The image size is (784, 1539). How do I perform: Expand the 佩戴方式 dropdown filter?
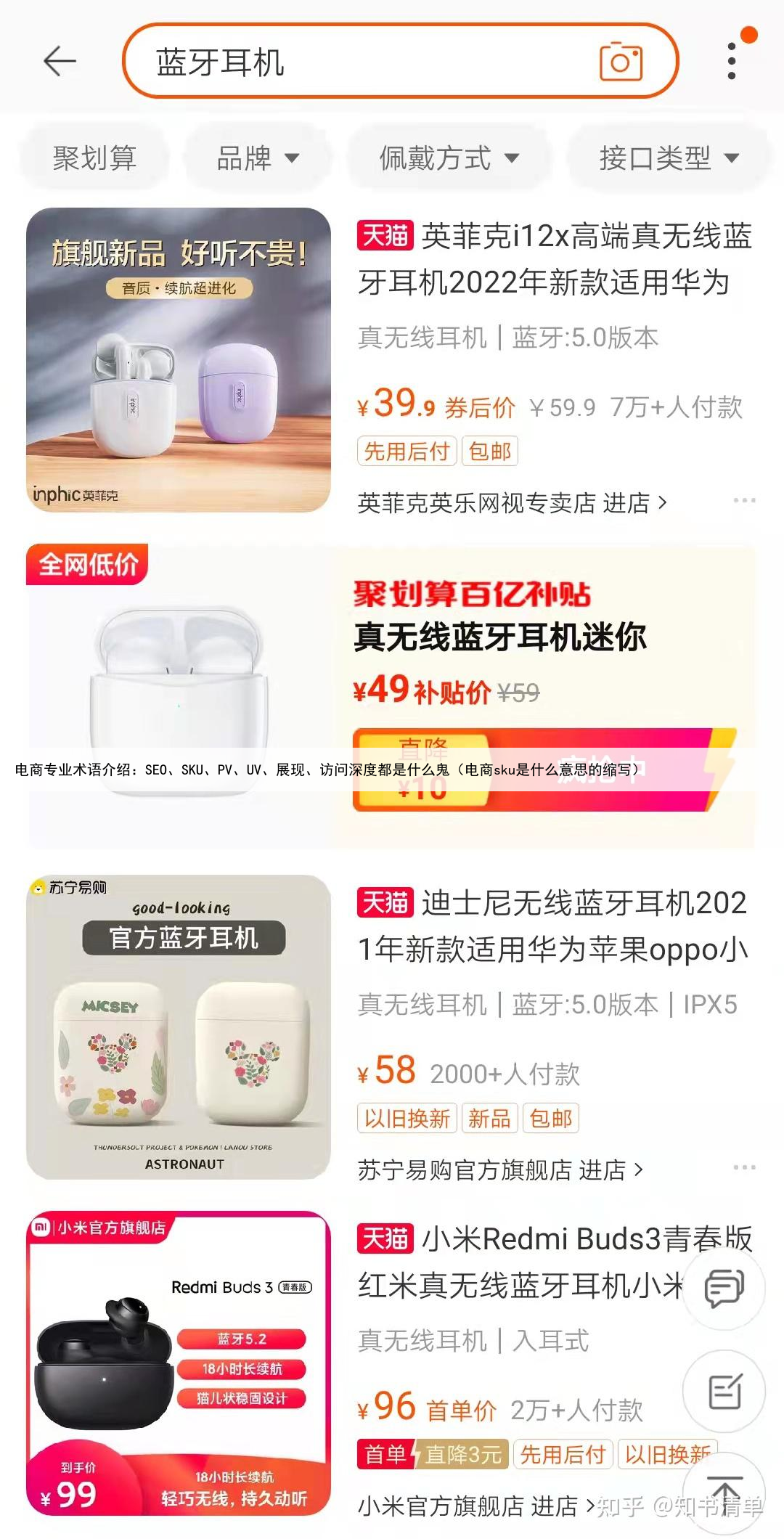449,158
